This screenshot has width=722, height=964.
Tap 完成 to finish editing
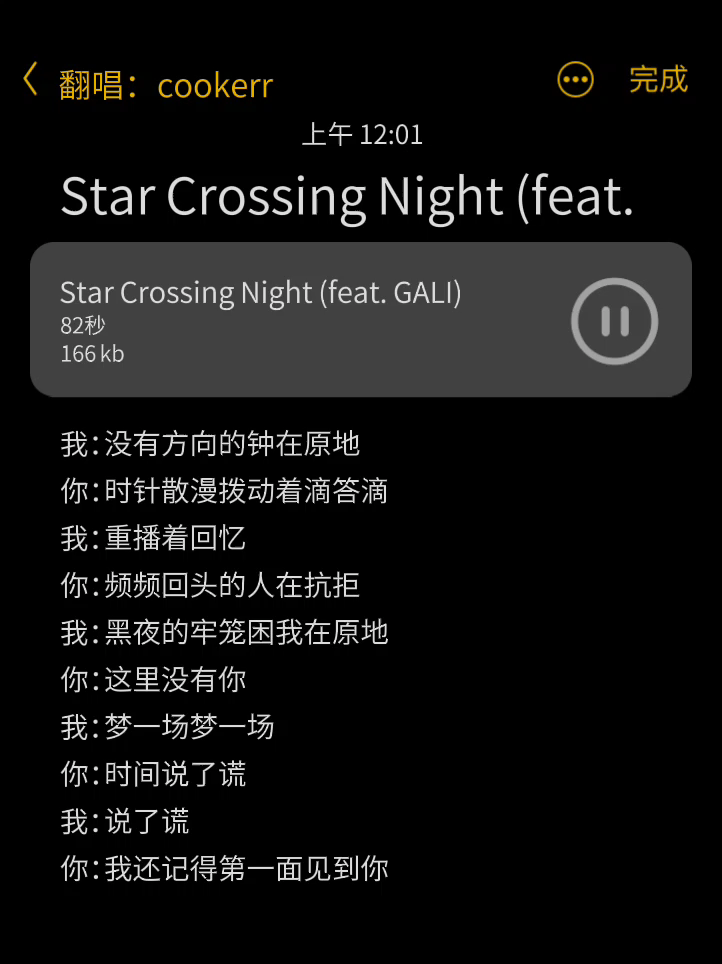click(x=658, y=80)
